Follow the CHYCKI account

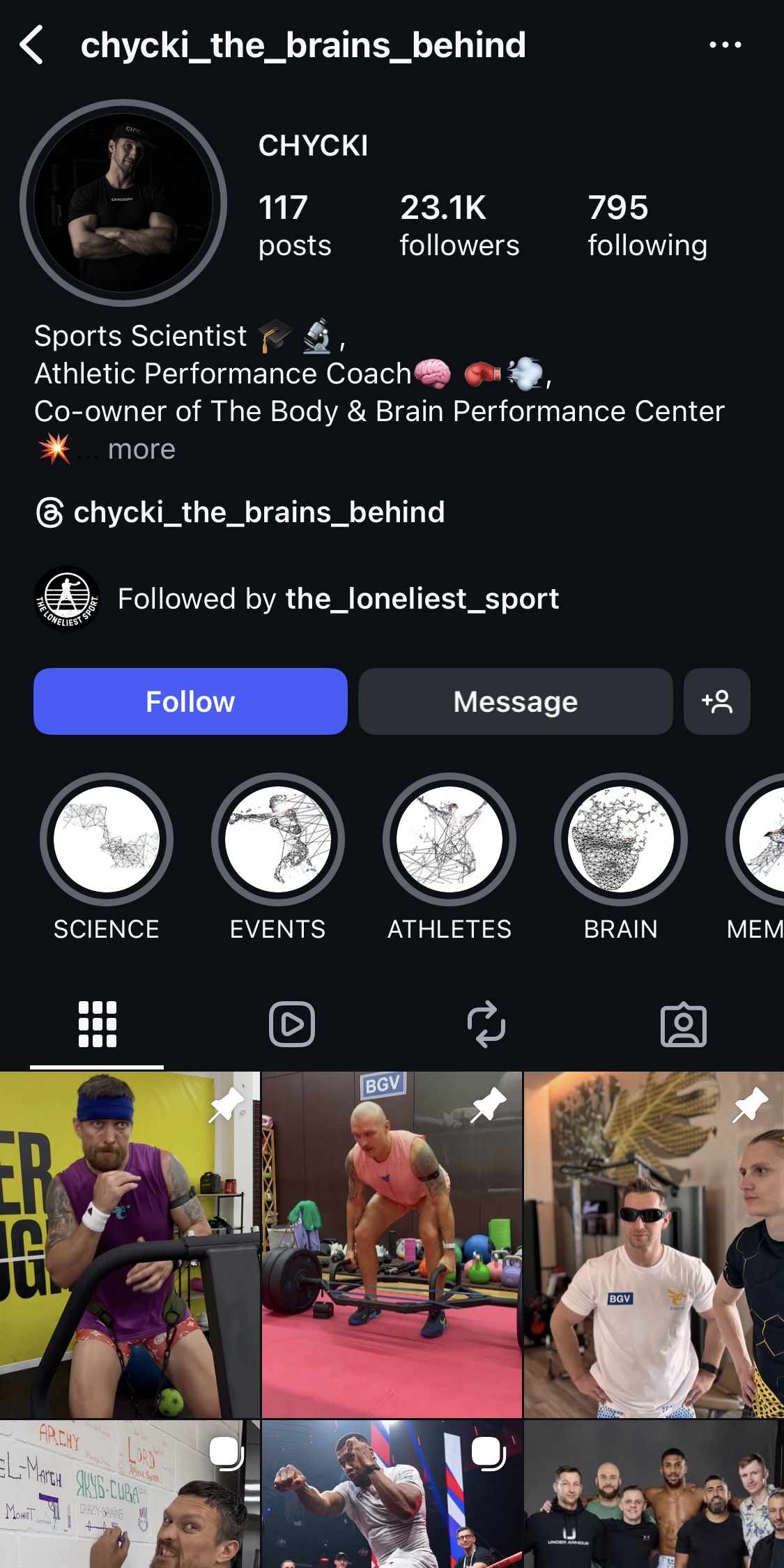[x=190, y=701]
